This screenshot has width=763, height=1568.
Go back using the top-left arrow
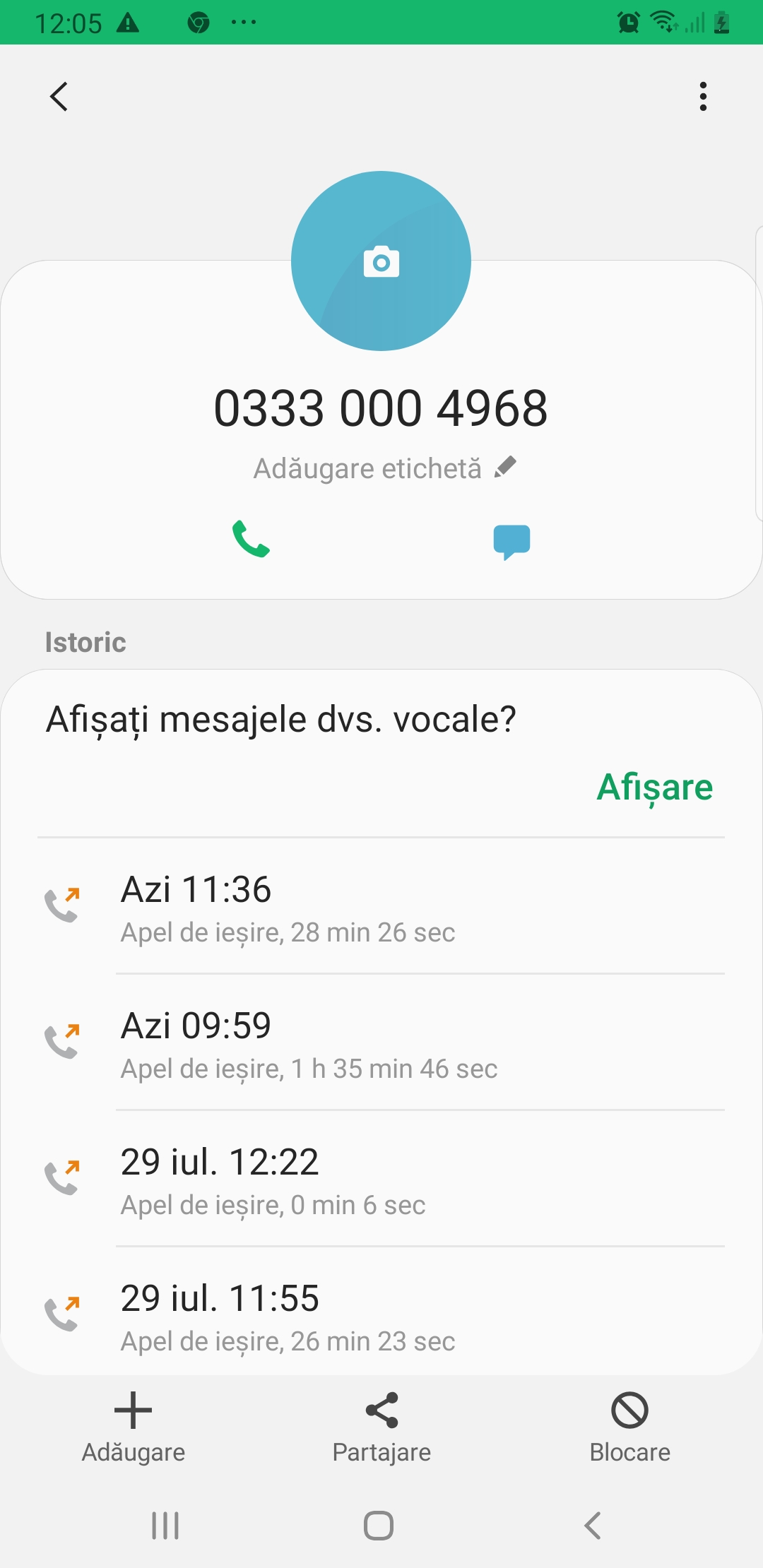pos(59,97)
